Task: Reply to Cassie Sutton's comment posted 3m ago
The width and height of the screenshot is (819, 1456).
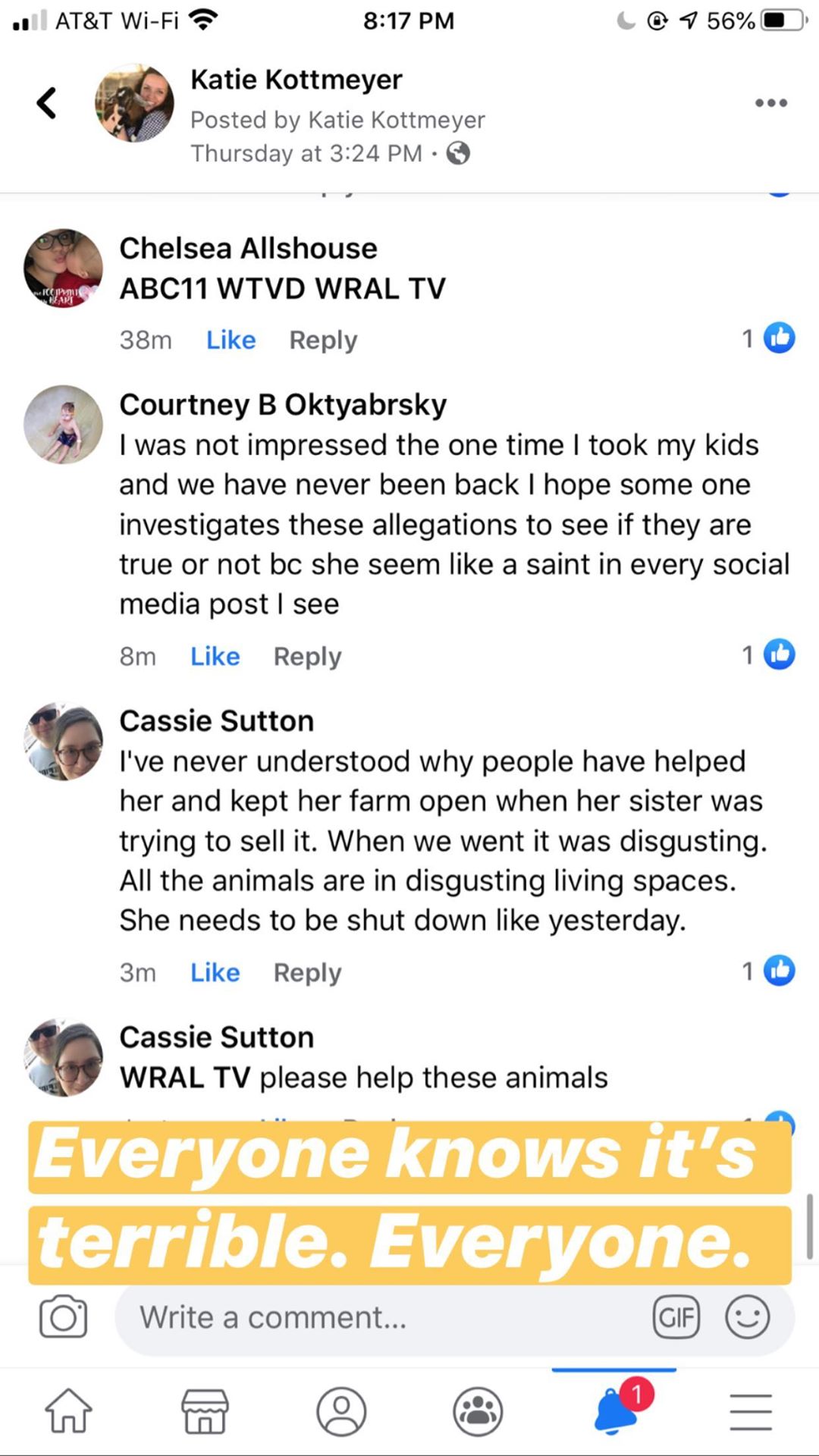Action: (307, 972)
